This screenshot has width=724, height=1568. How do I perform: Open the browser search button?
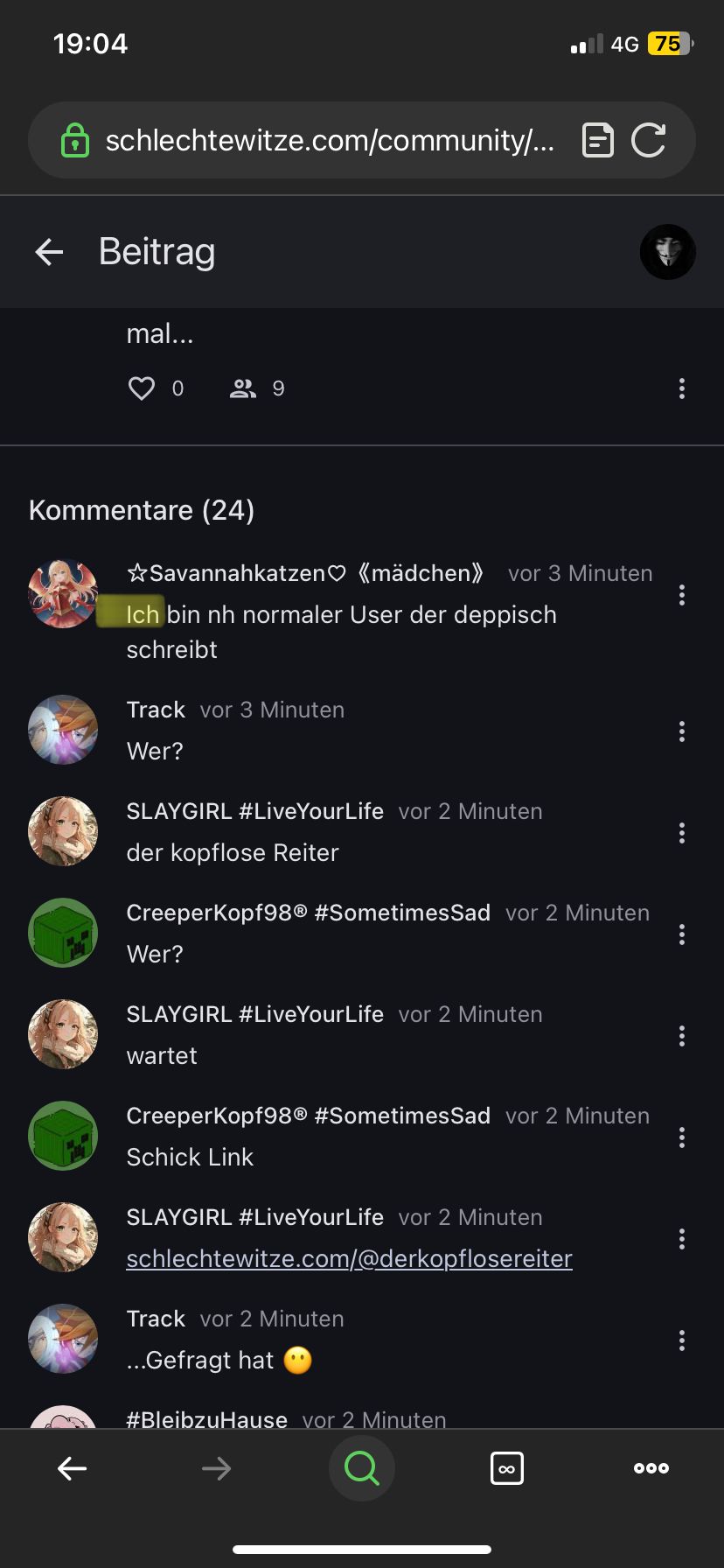361,1468
